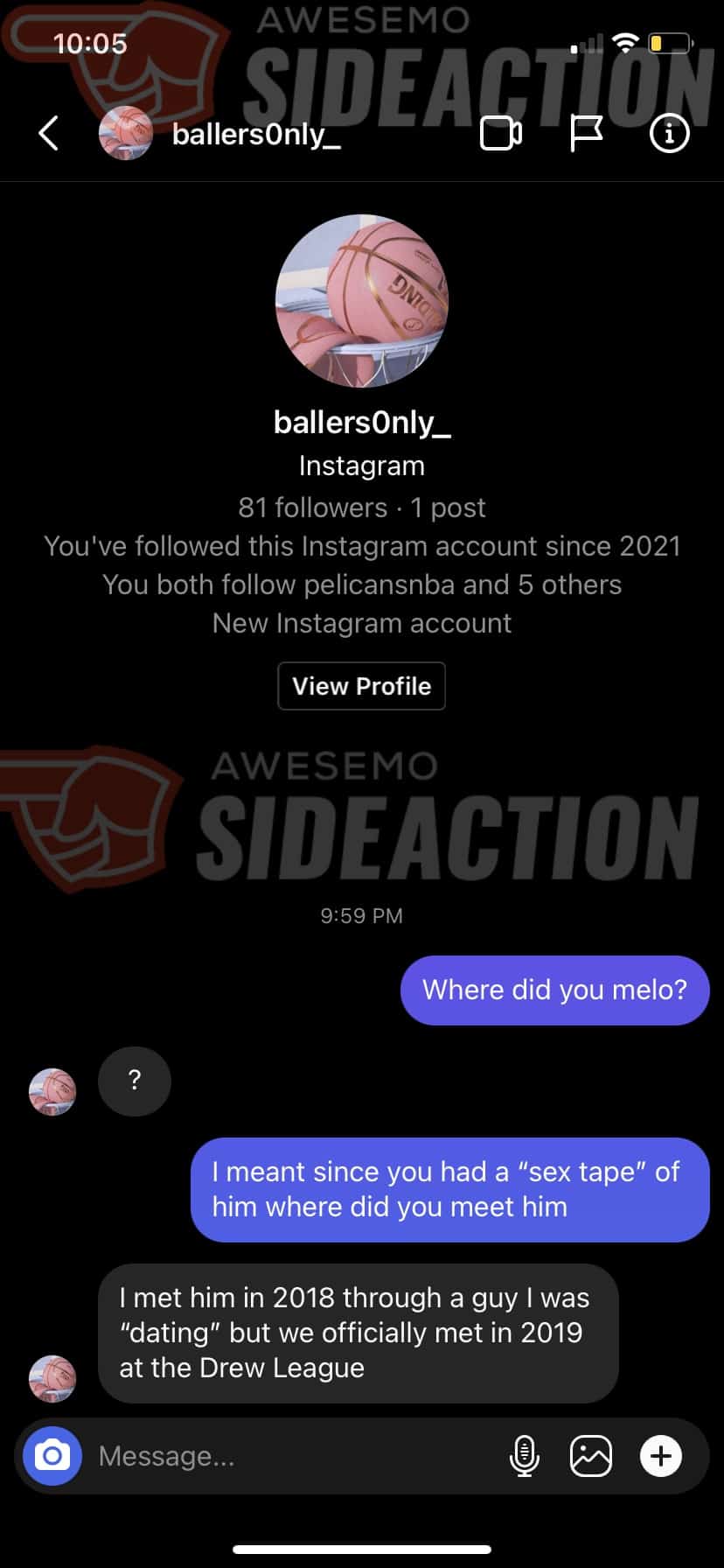
Task: Open the camera in the message bar
Action: click(x=52, y=1456)
